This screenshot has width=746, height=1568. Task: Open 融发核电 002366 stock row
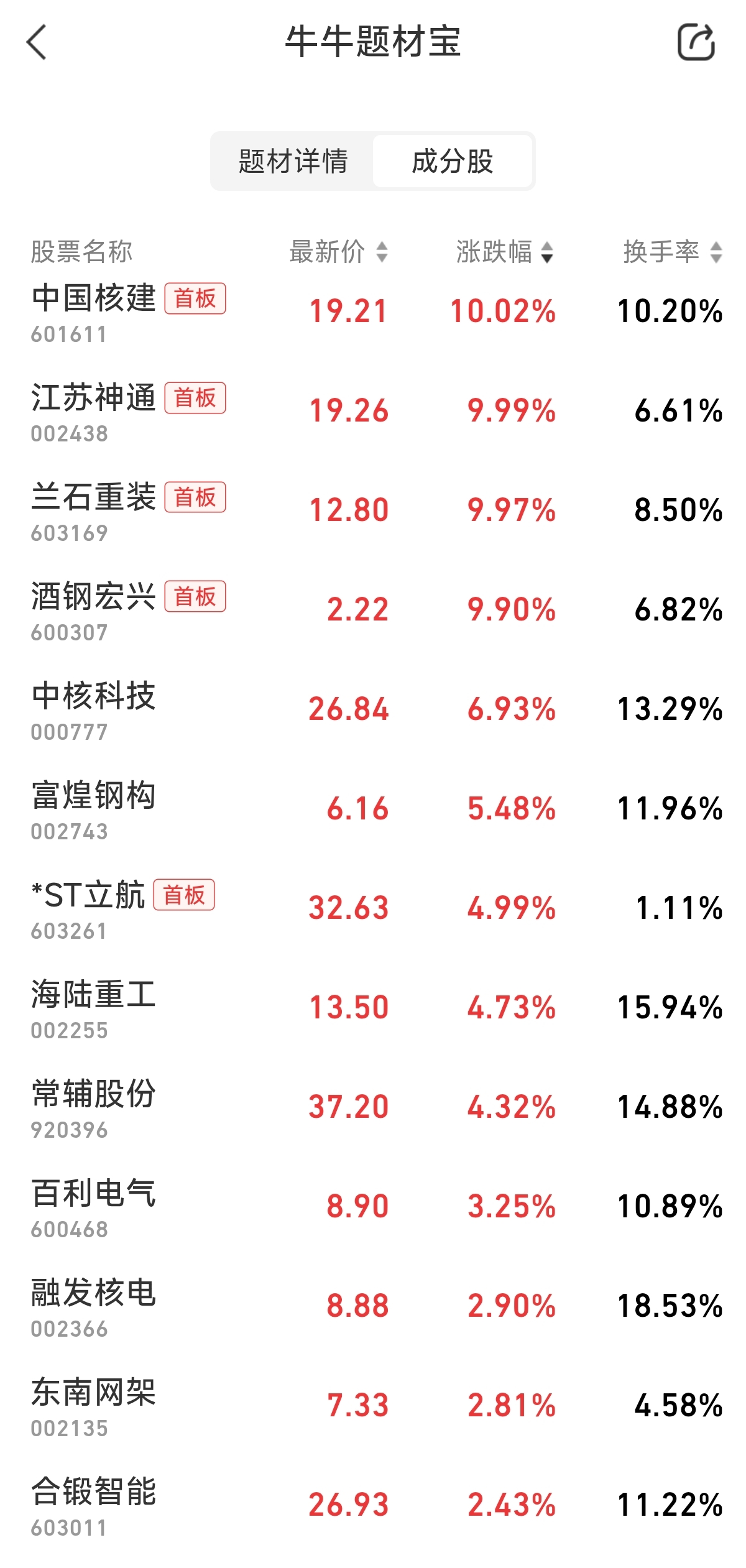(x=93, y=1307)
